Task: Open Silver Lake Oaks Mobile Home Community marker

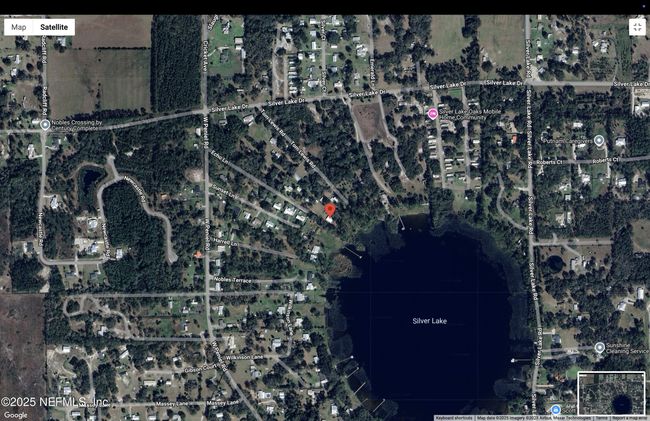Action: [x=433, y=114]
